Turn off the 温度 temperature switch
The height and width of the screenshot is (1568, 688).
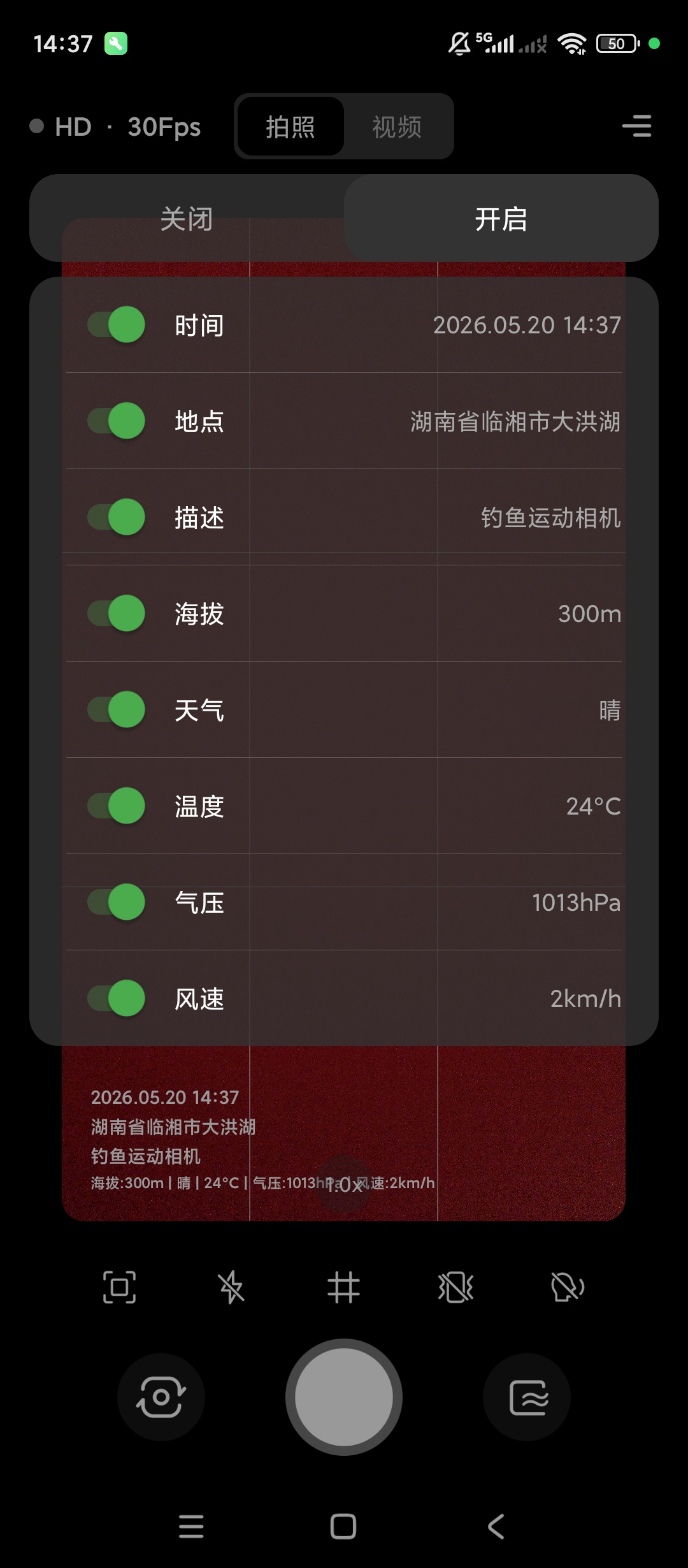pyautogui.click(x=117, y=806)
